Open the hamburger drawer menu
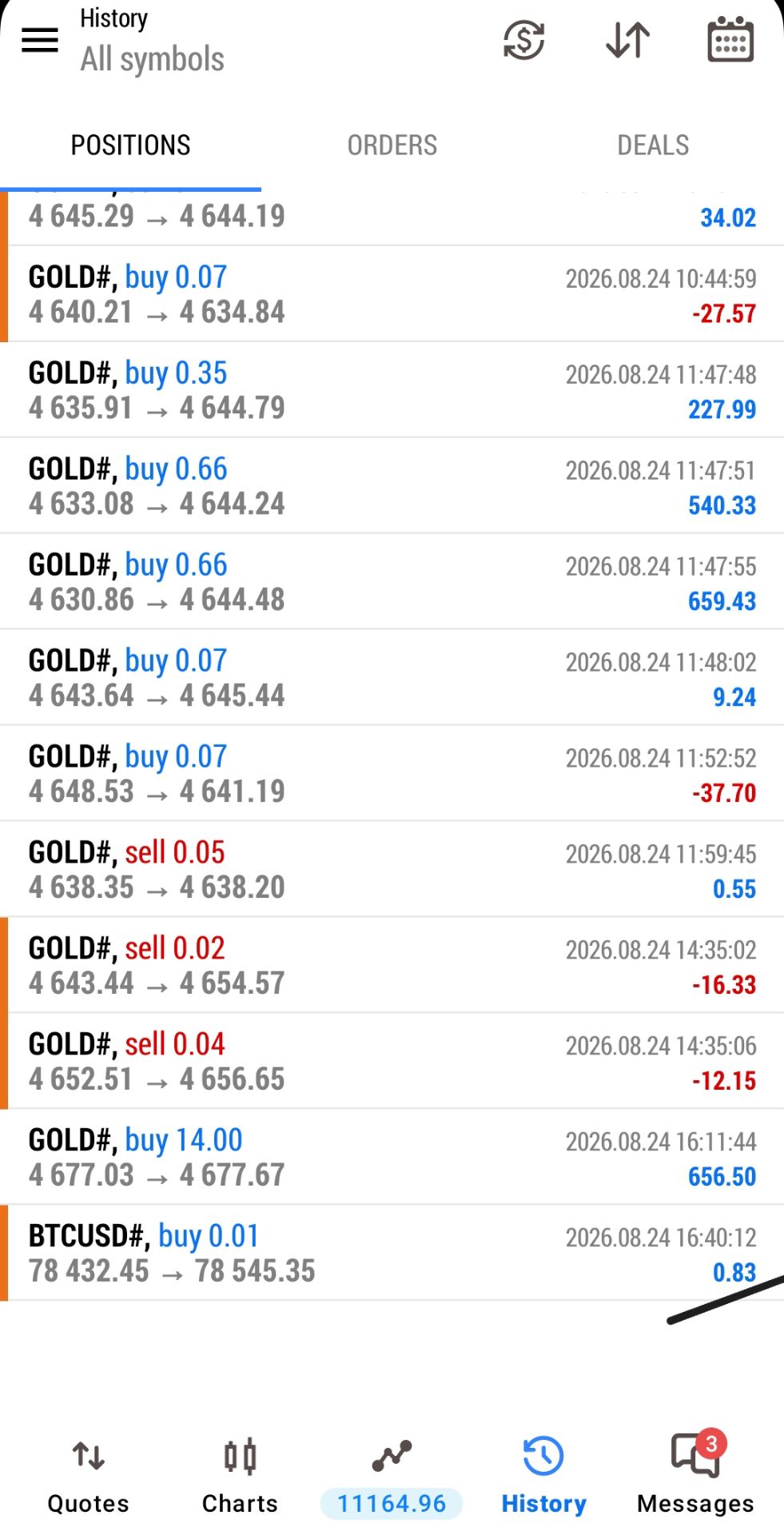The image size is (784, 1535). (39, 40)
